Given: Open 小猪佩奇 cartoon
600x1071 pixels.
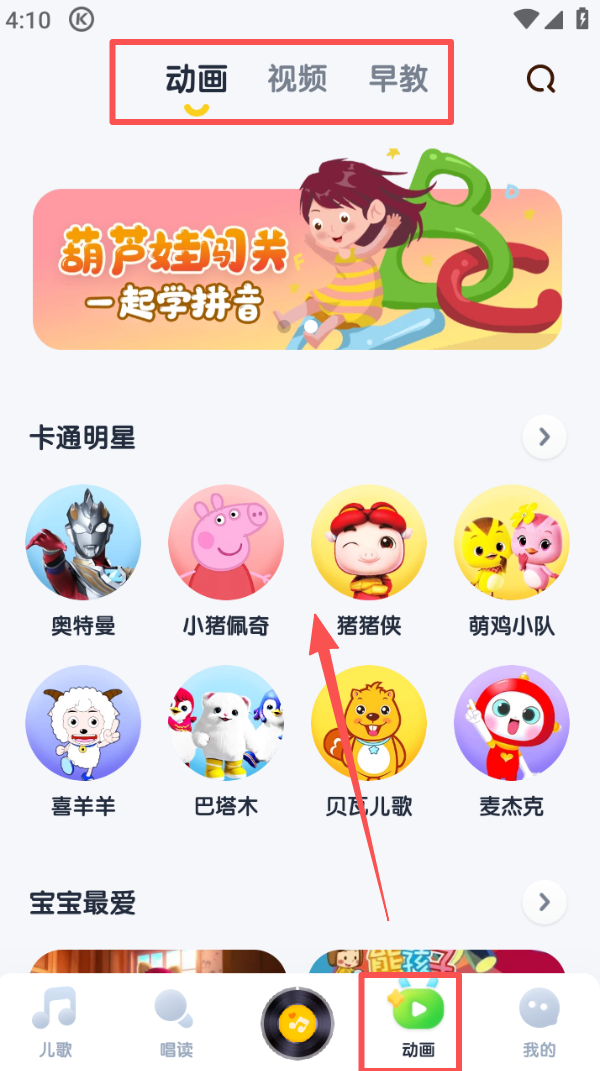Looking at the screenshot, I should (226, 543).
